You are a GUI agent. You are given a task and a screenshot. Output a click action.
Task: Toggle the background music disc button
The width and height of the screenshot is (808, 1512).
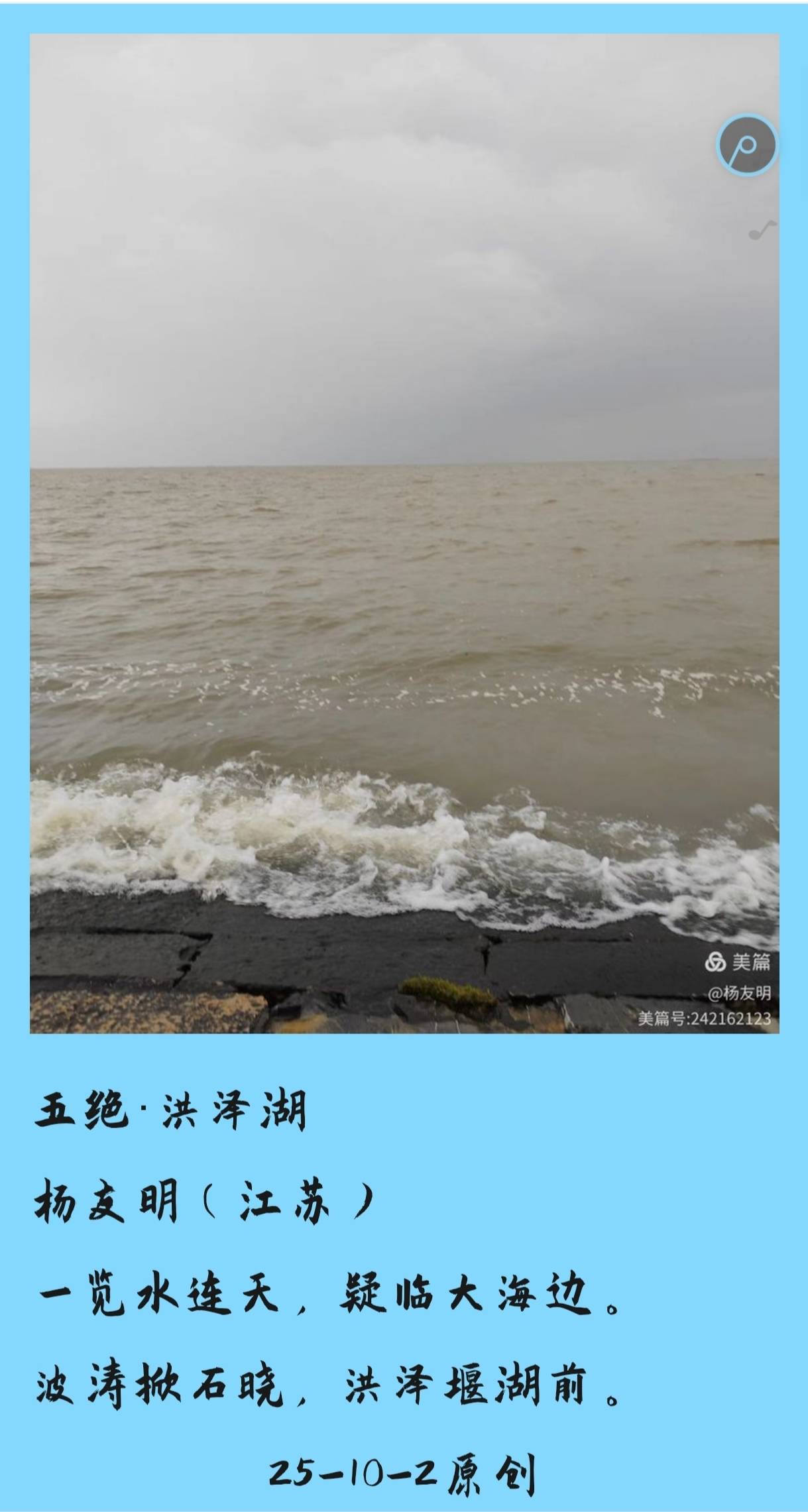pos(747,146)
